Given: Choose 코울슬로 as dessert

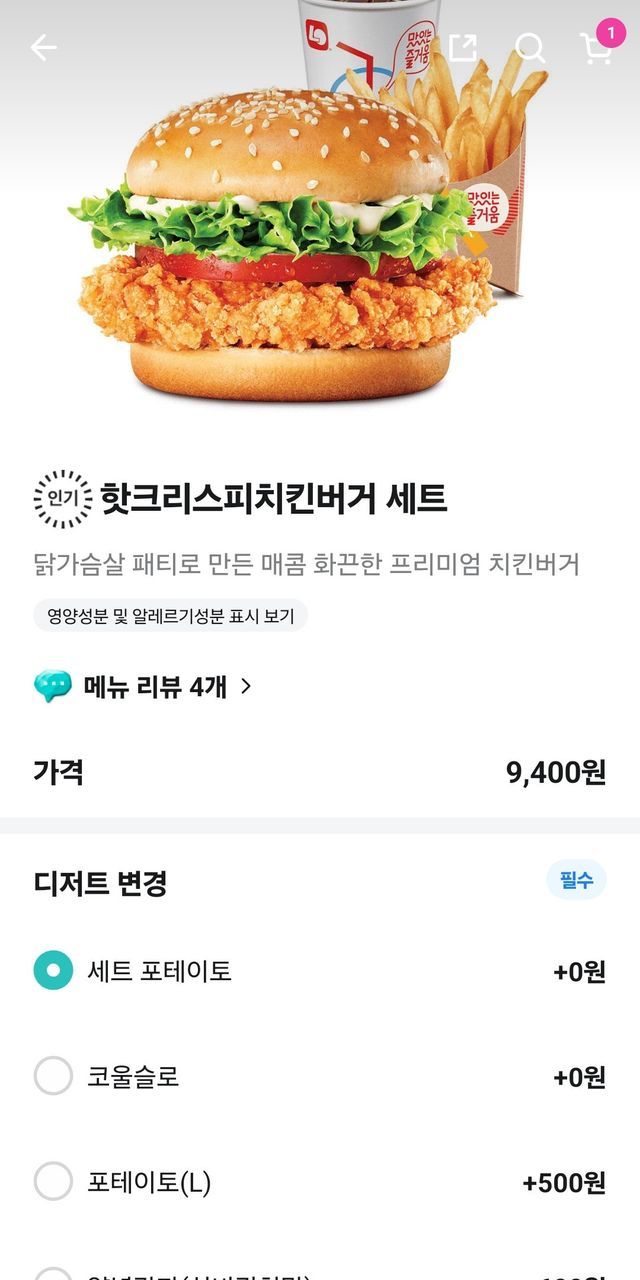Looking at the screenshot, I should pos(53,1076).
